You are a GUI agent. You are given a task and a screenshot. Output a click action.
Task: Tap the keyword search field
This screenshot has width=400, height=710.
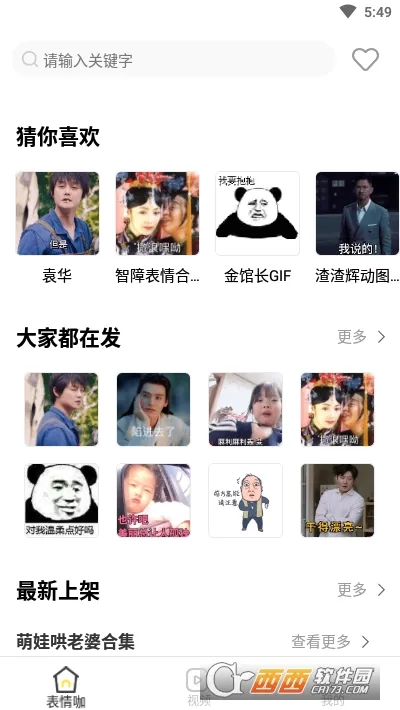point(173,60)
